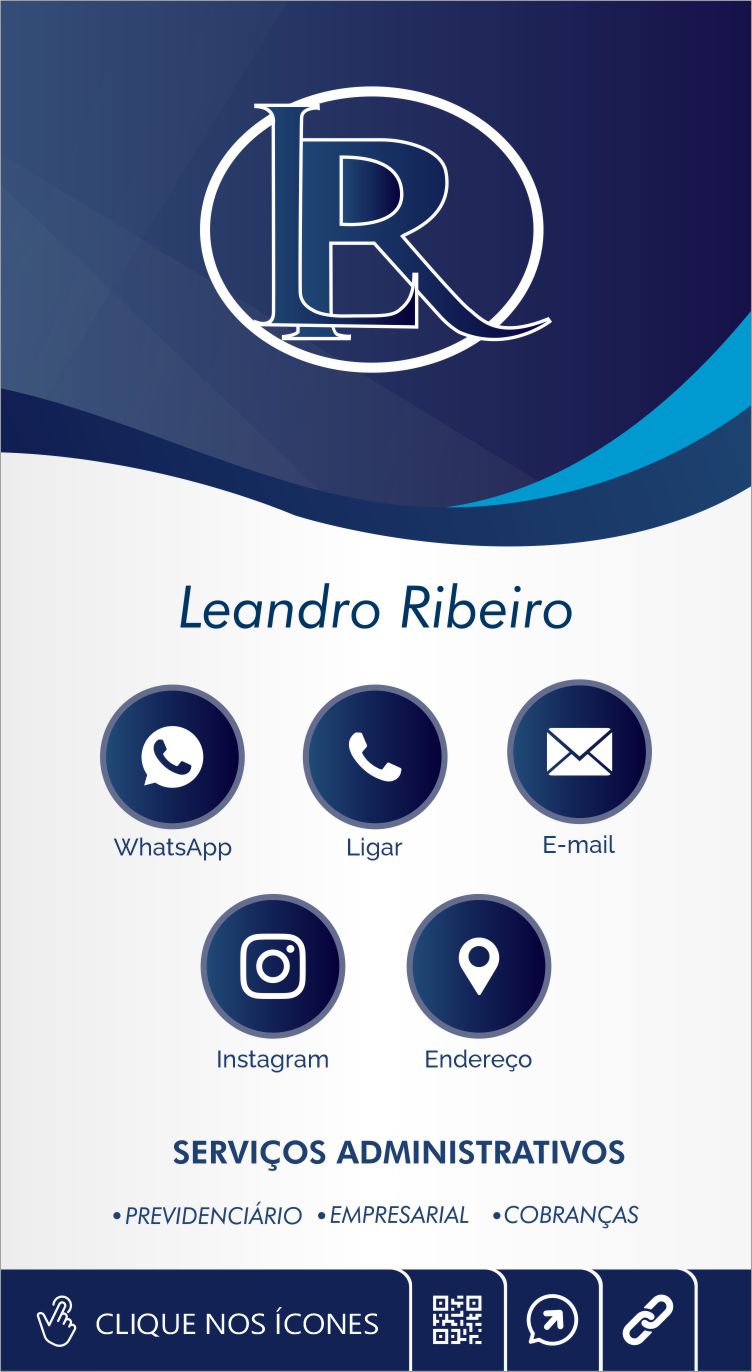Select the WhatsApp label text
Viewport: 752px width, 1372px height.
tap(172, 847)
